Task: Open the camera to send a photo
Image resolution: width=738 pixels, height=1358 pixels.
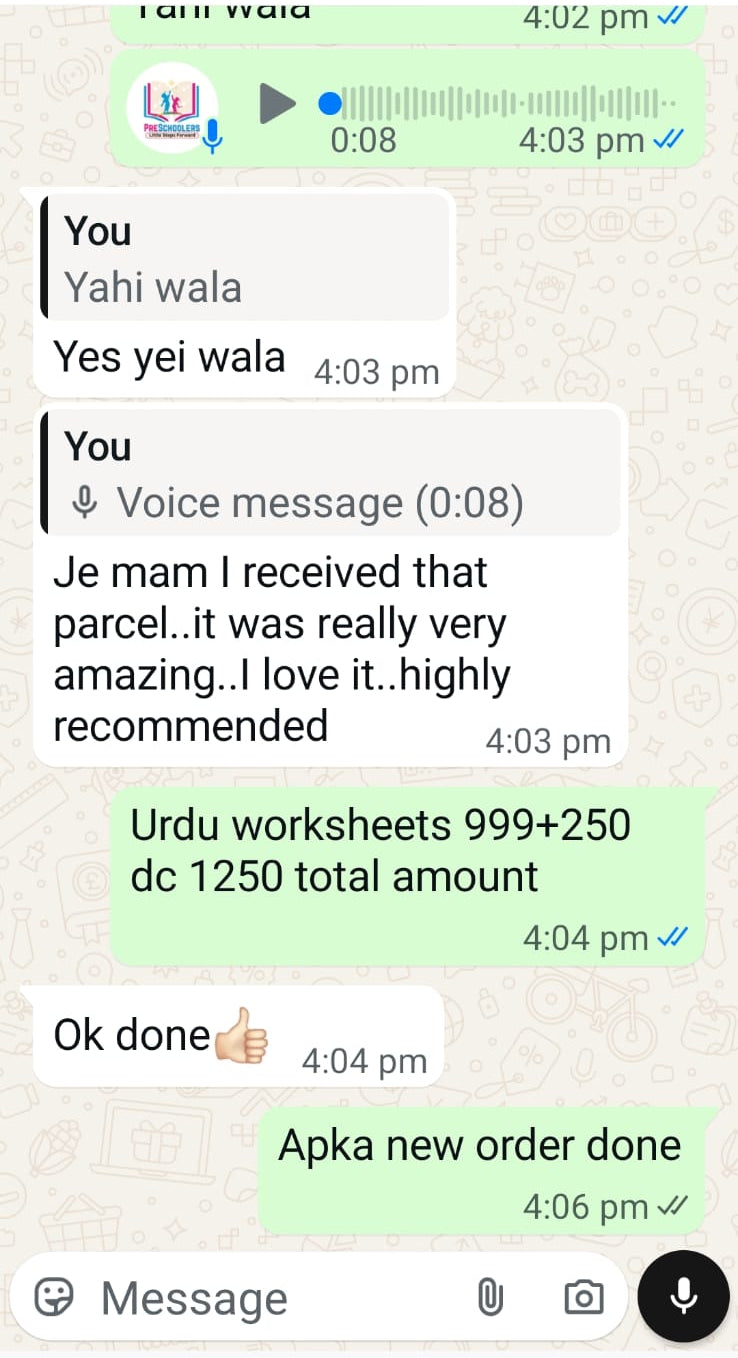Action: pyautogui.click(x=583, y=1298)
